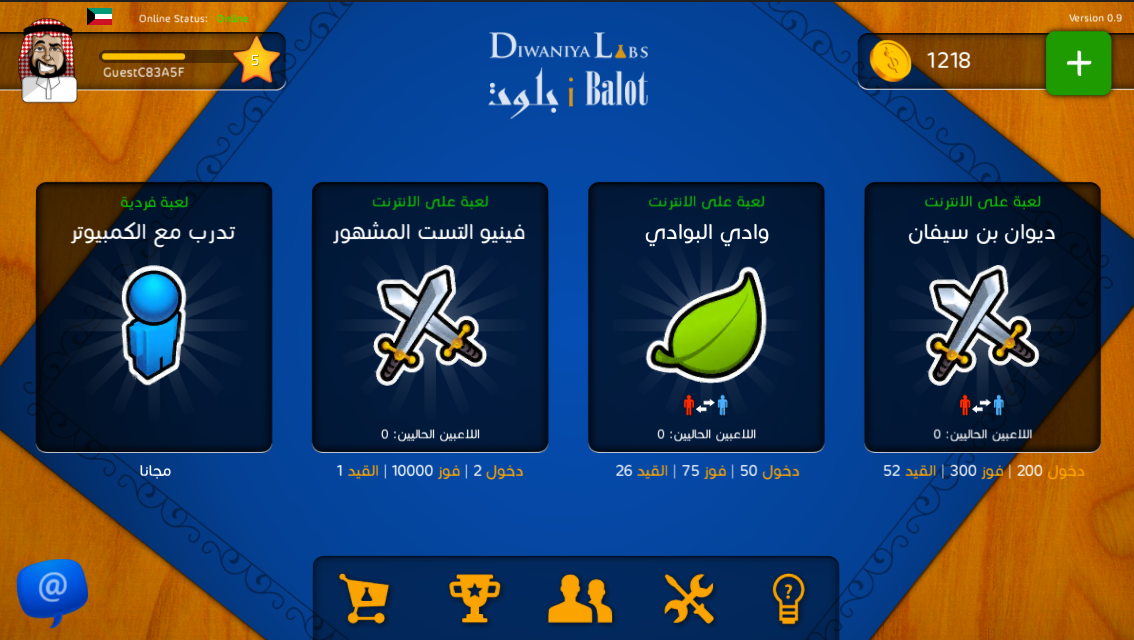
Task: Open the shop cart icon
Action: 363,598
